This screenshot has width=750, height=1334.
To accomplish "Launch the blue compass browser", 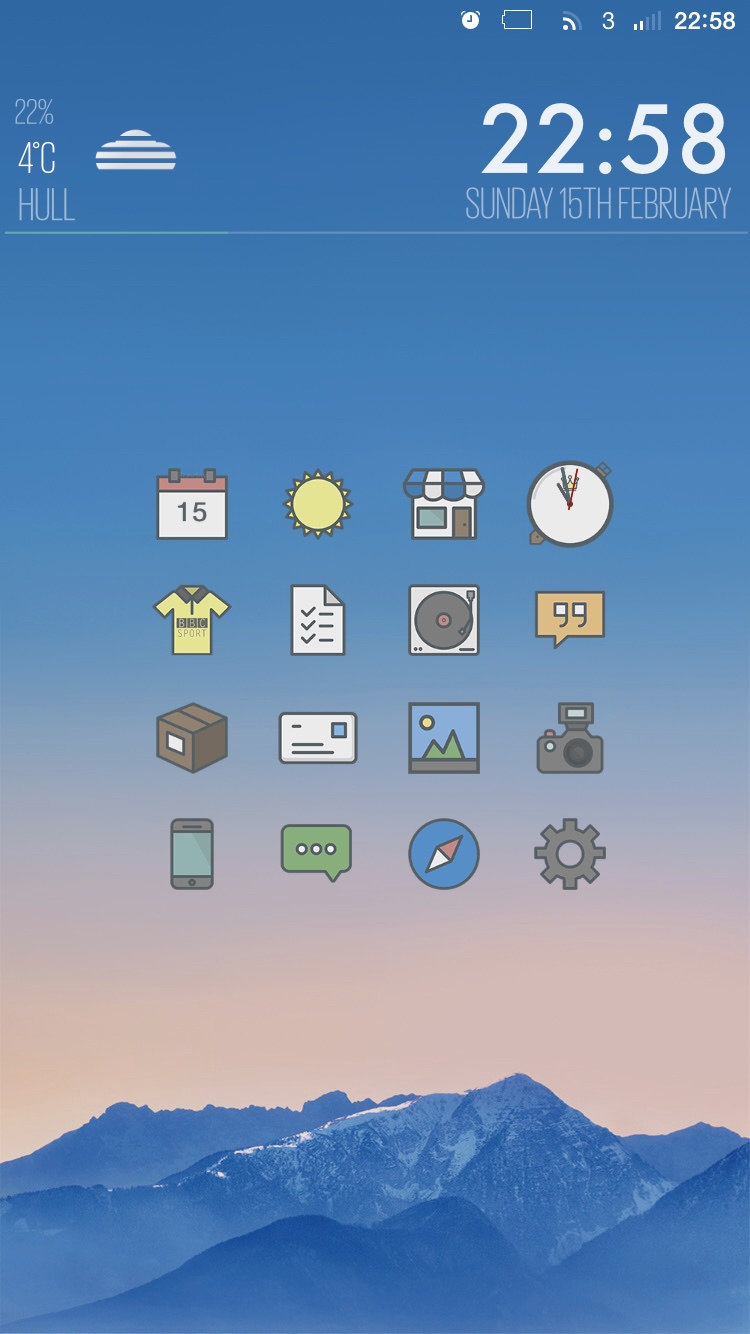I will click(444, 854).
